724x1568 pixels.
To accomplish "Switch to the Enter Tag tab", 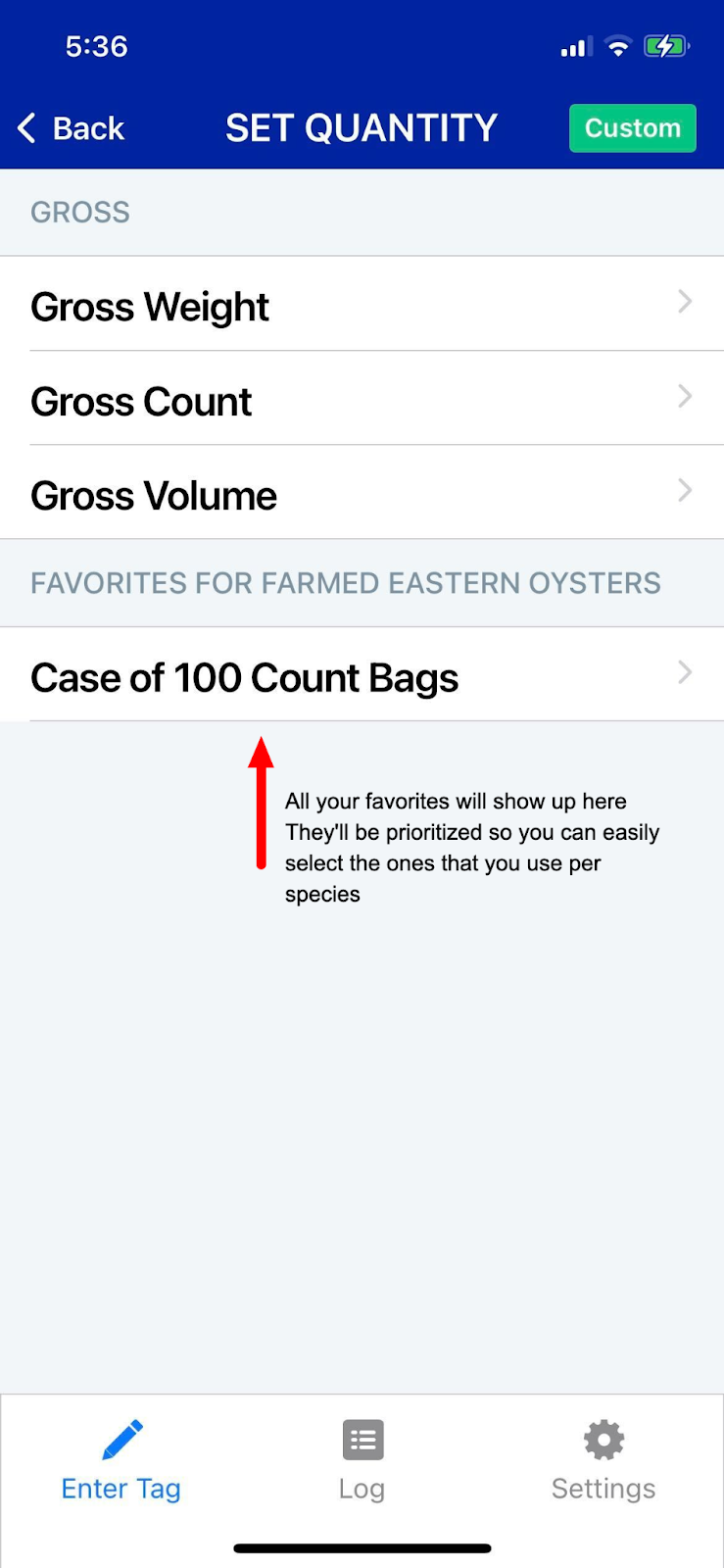I will pyautogui.click(x=121, y=1461).
